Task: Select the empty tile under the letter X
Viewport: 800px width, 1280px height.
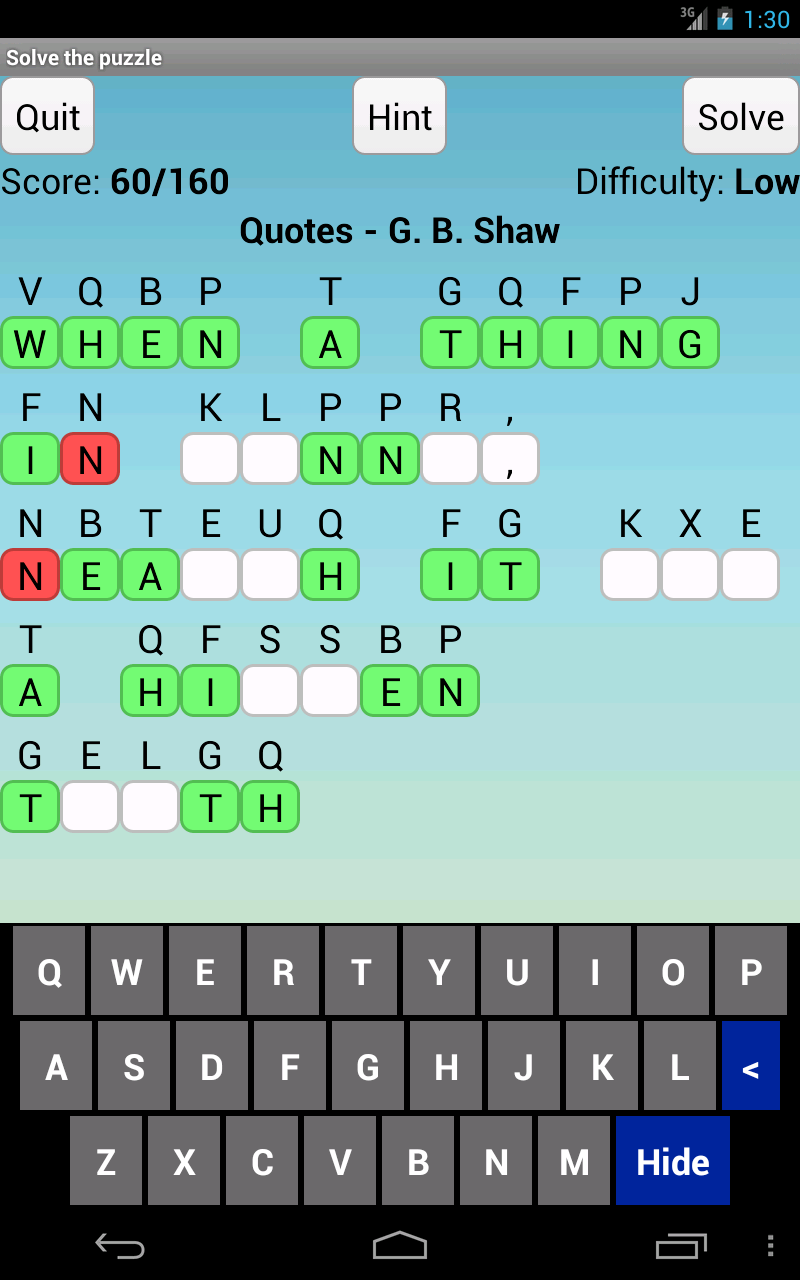Action: click(690, 575)
